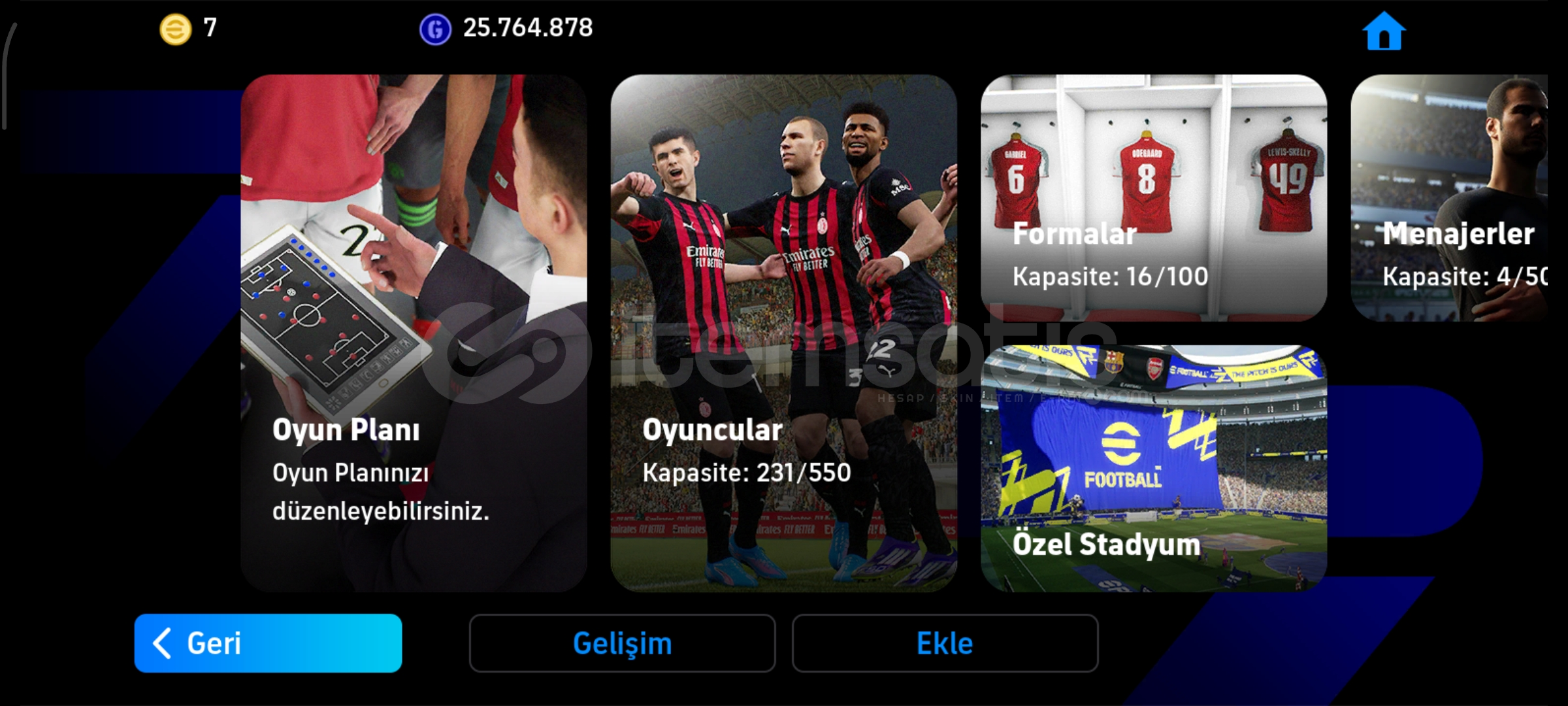Open the Oyun Planı card
1568x706 pixels.
click(414, 333)
